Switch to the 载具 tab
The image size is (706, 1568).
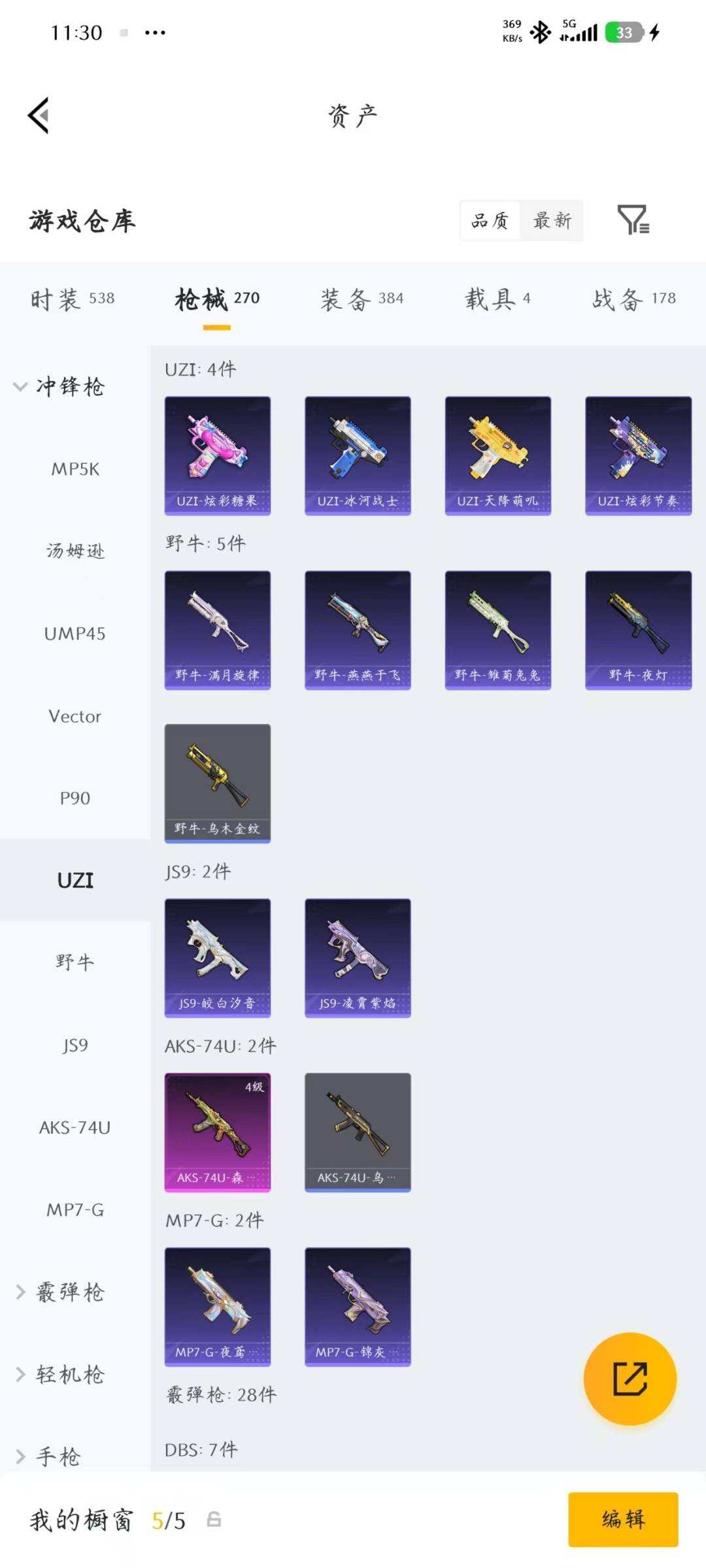[x=497, y=299]
